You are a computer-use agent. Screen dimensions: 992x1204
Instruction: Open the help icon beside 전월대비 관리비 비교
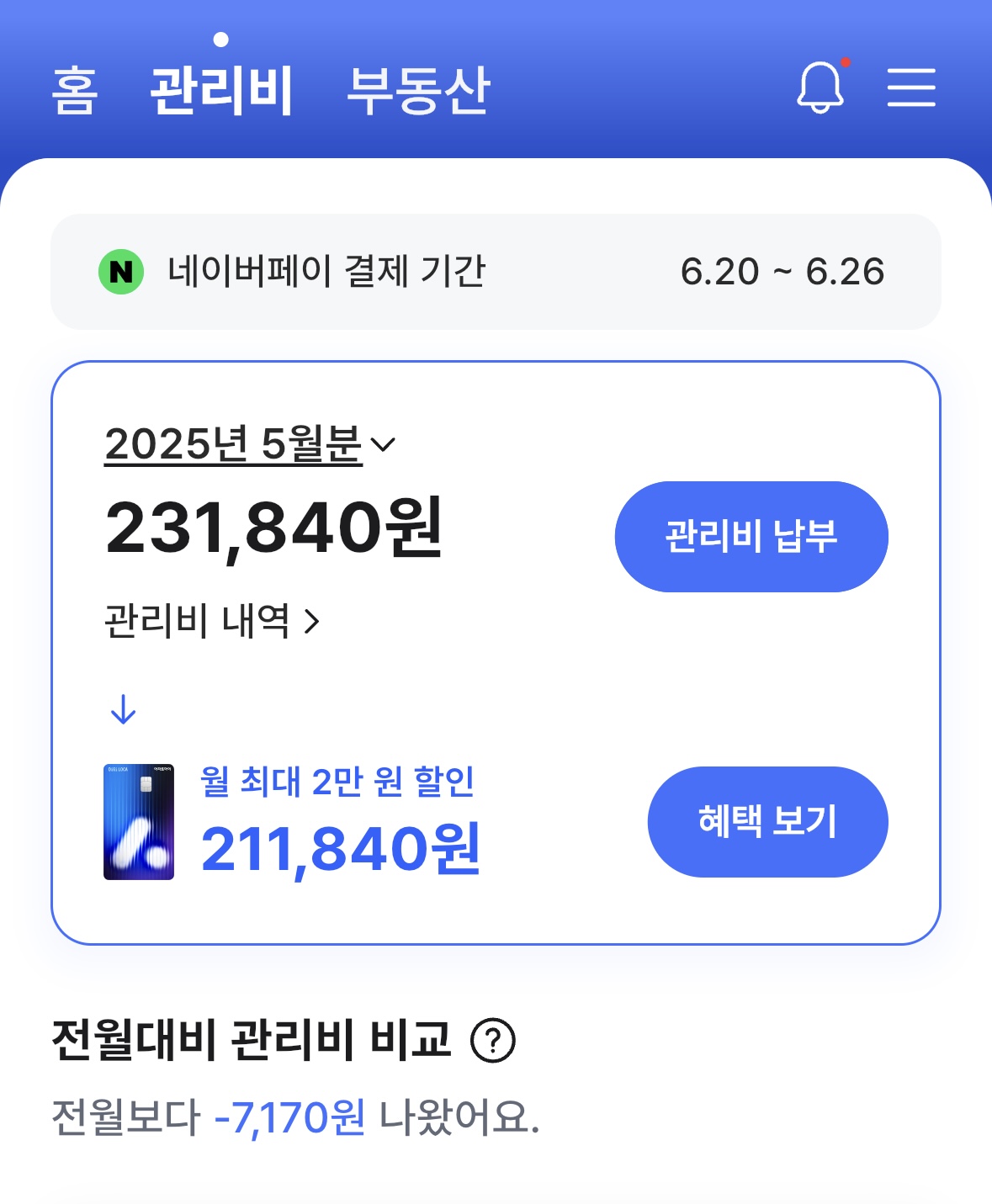[492, 1040]
